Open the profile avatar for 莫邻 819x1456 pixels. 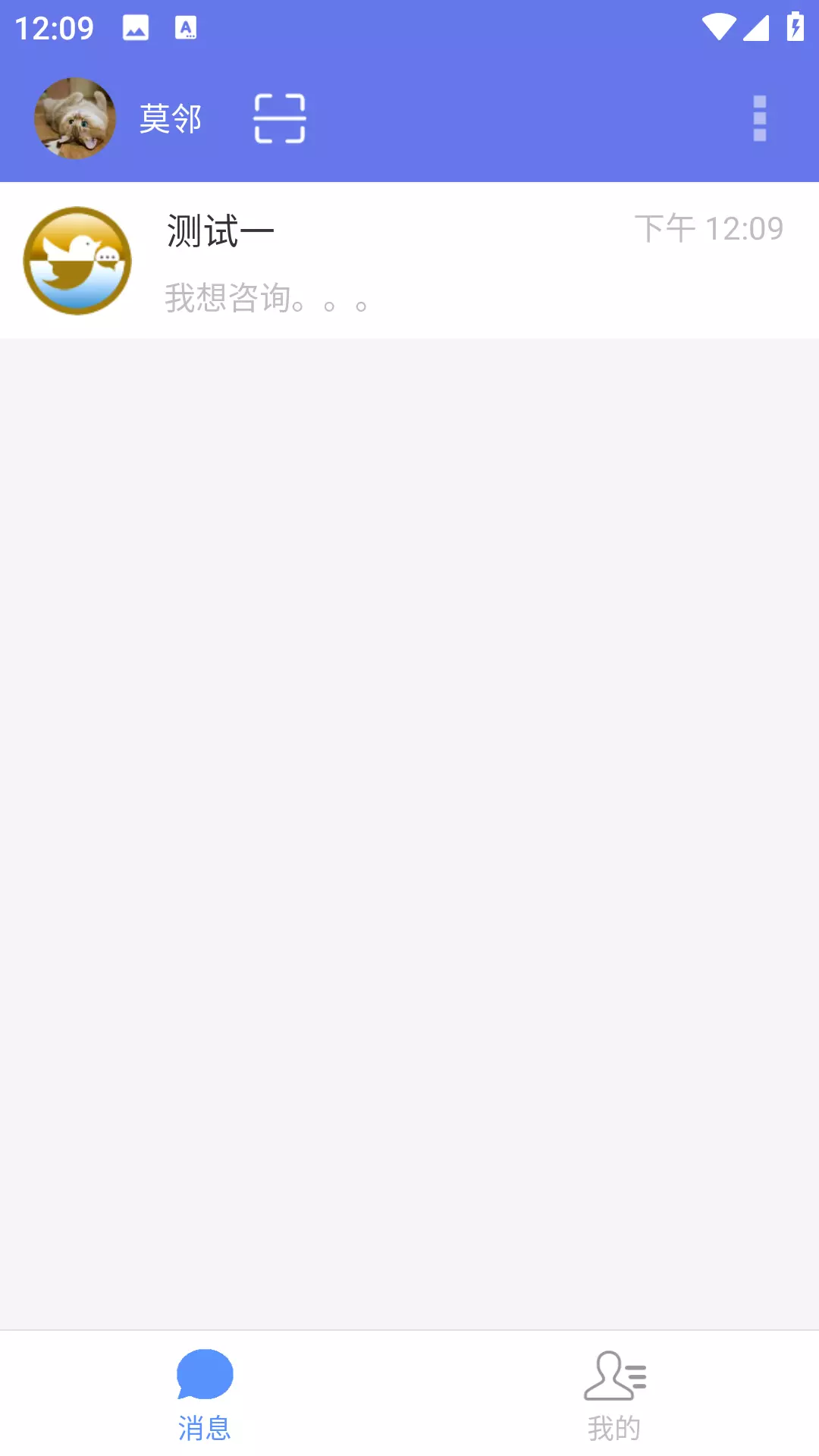click(x=75, y=118)
